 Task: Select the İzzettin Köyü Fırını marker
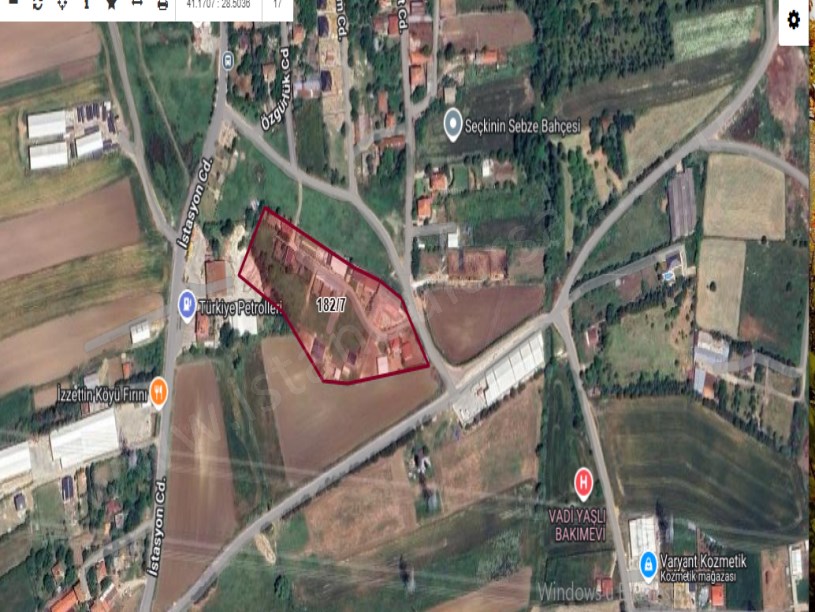[x=157, y=389]
